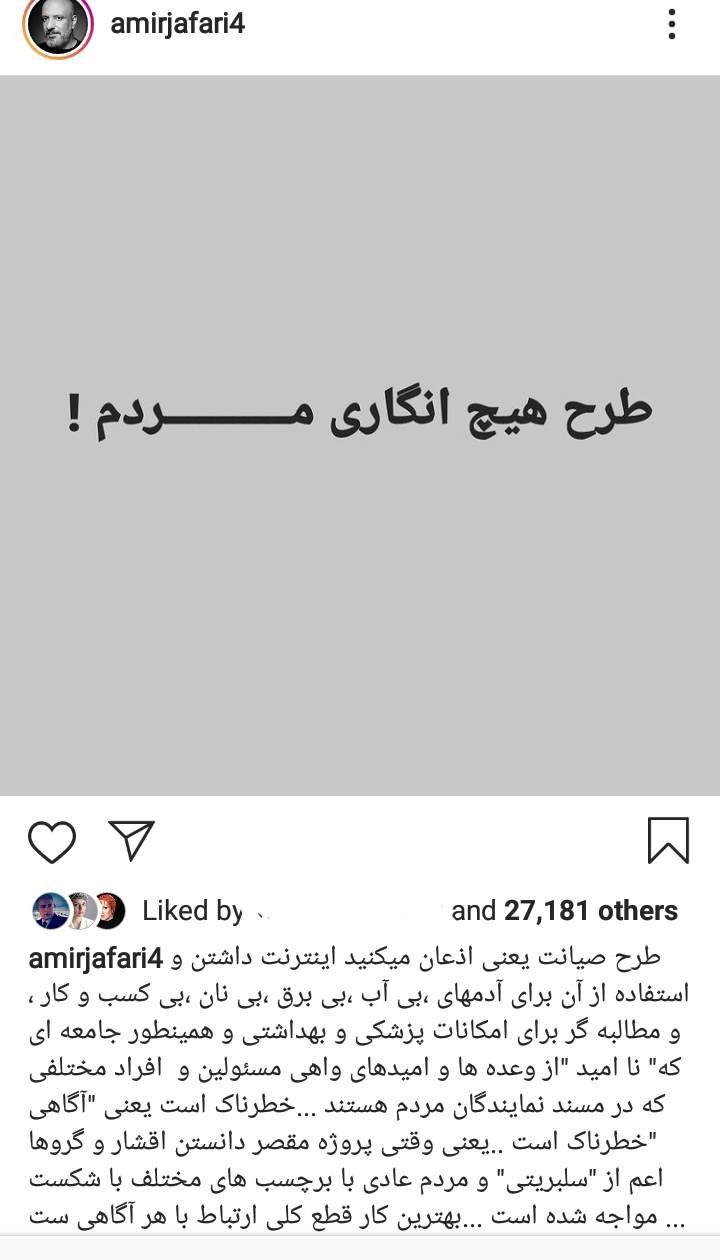The height and width of the screenshot is (1260, 720).
Task: Like this post with the heart
Action: click(51, 841)
